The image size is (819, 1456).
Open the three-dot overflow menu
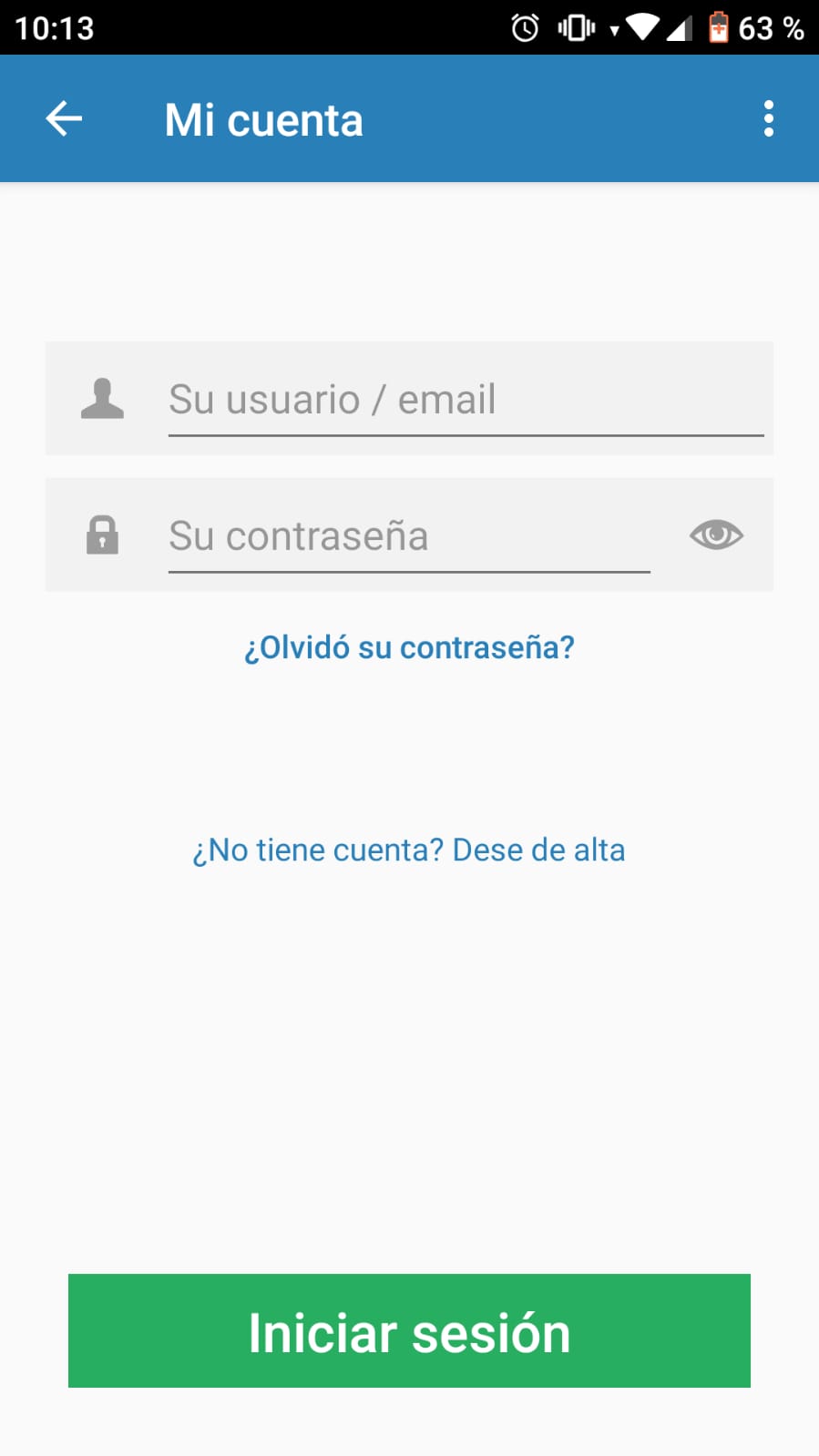(768, 119)
